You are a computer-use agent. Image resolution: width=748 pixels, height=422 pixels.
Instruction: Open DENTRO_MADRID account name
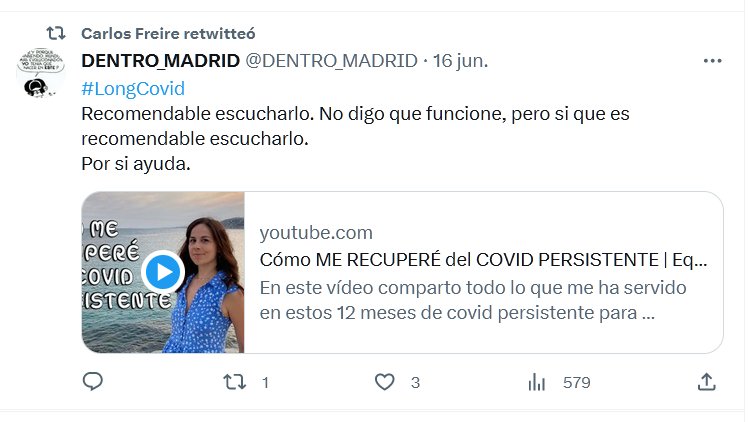(160, 60)
